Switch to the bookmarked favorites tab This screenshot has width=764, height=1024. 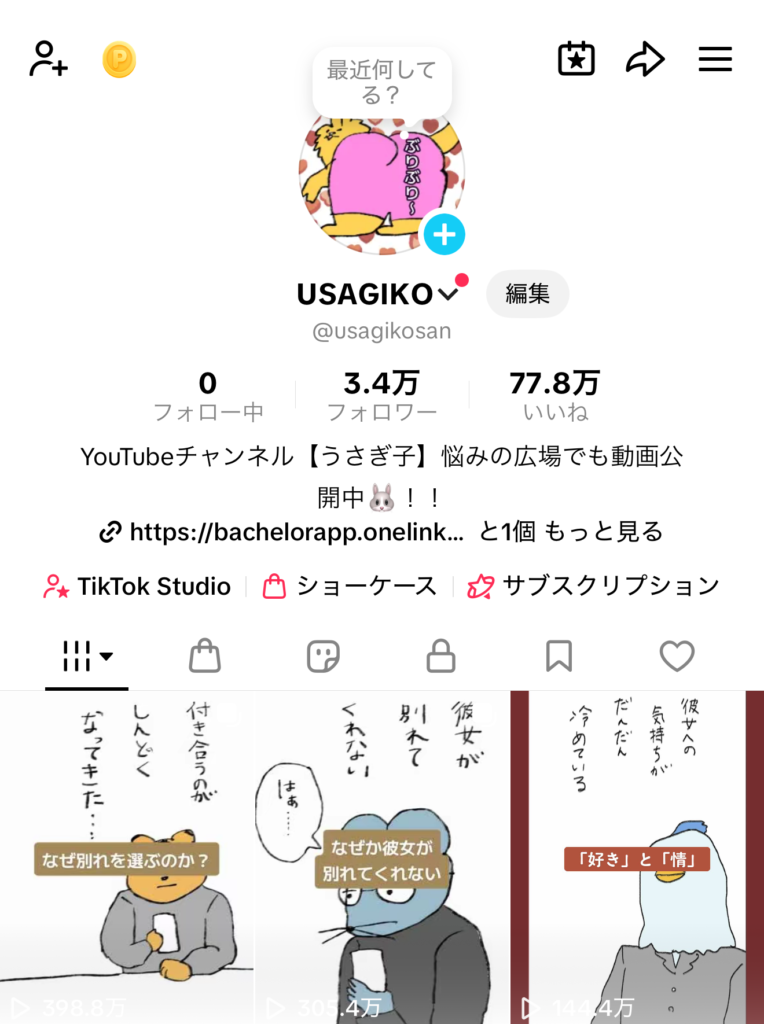click(558, 657)
